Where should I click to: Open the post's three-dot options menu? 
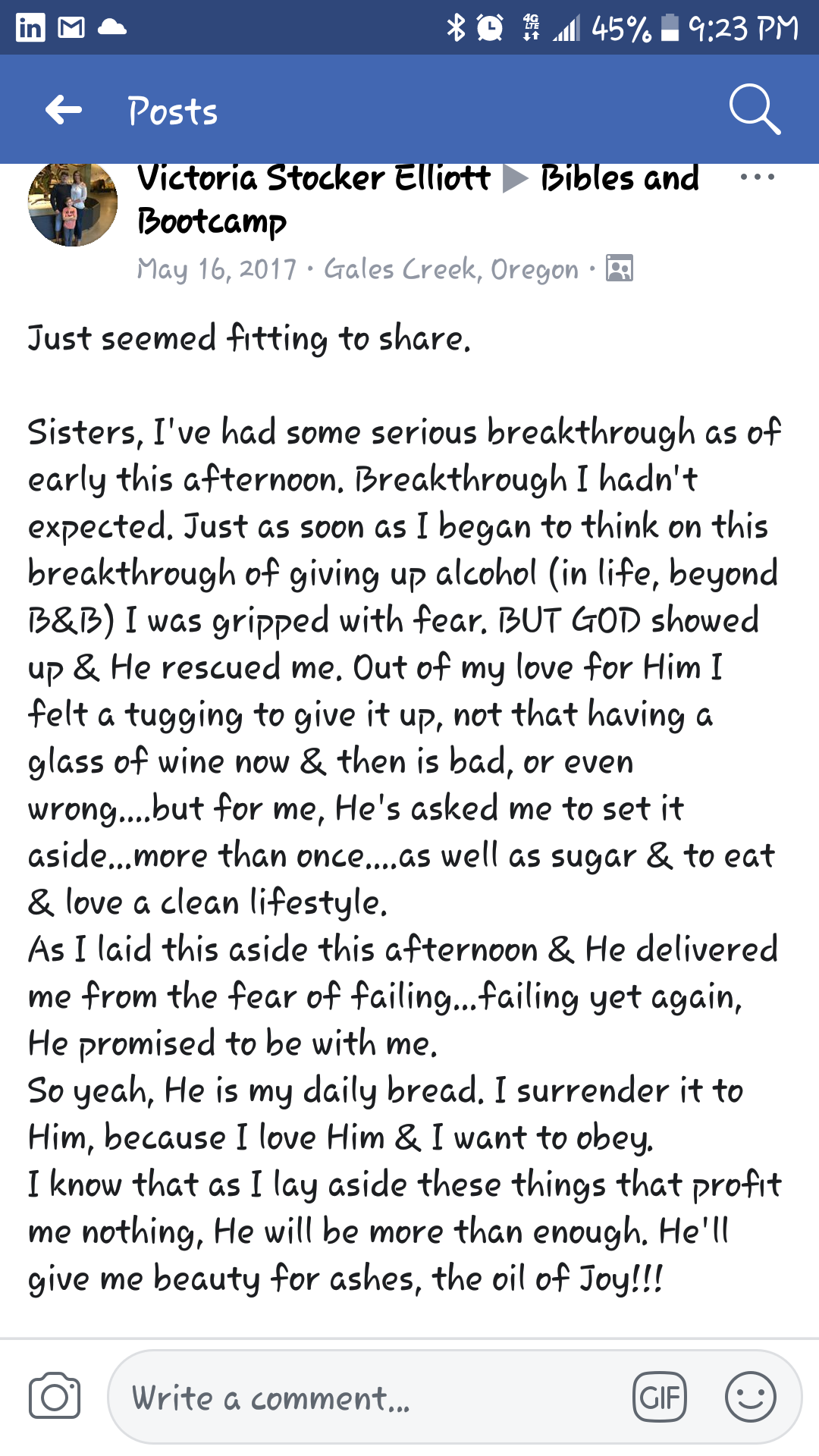[757, 177]
